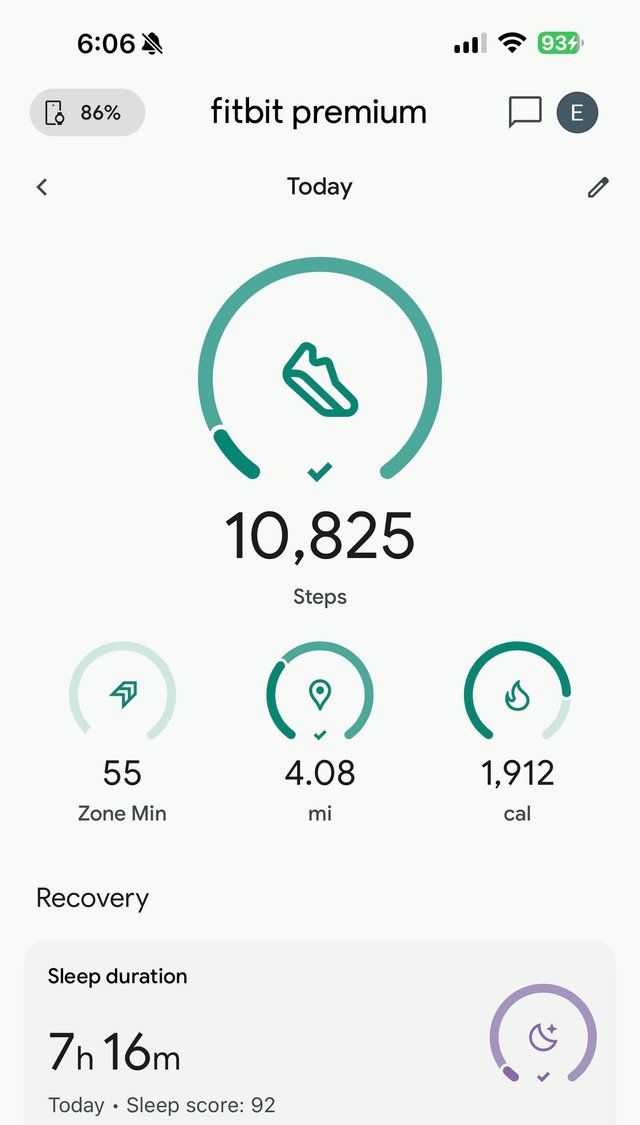640x1125 pixels.
Task: Open the device battery status chip
Action: [x=87, y=113]
